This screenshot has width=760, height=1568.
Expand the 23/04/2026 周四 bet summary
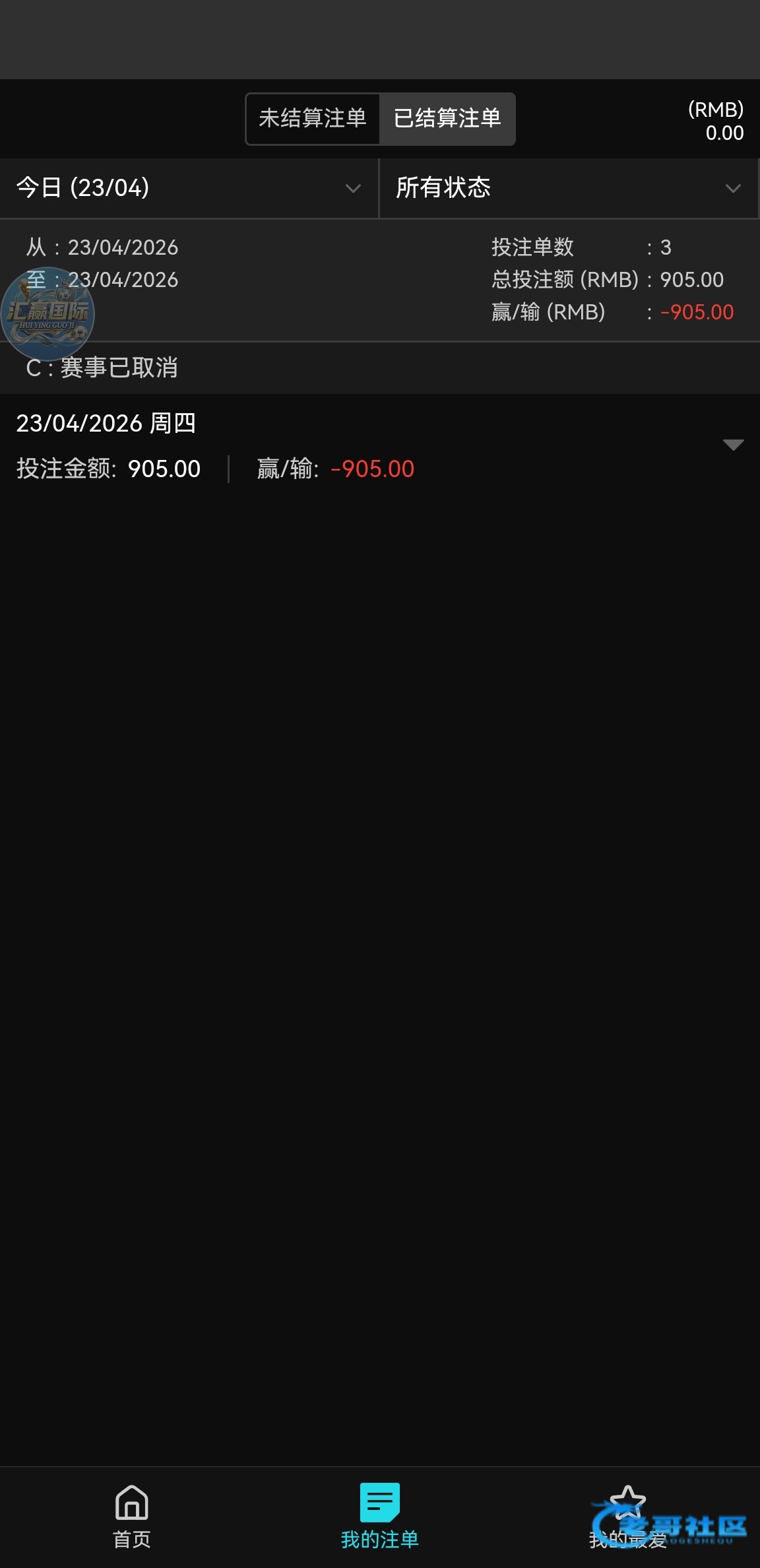click(x=732, y=445)
